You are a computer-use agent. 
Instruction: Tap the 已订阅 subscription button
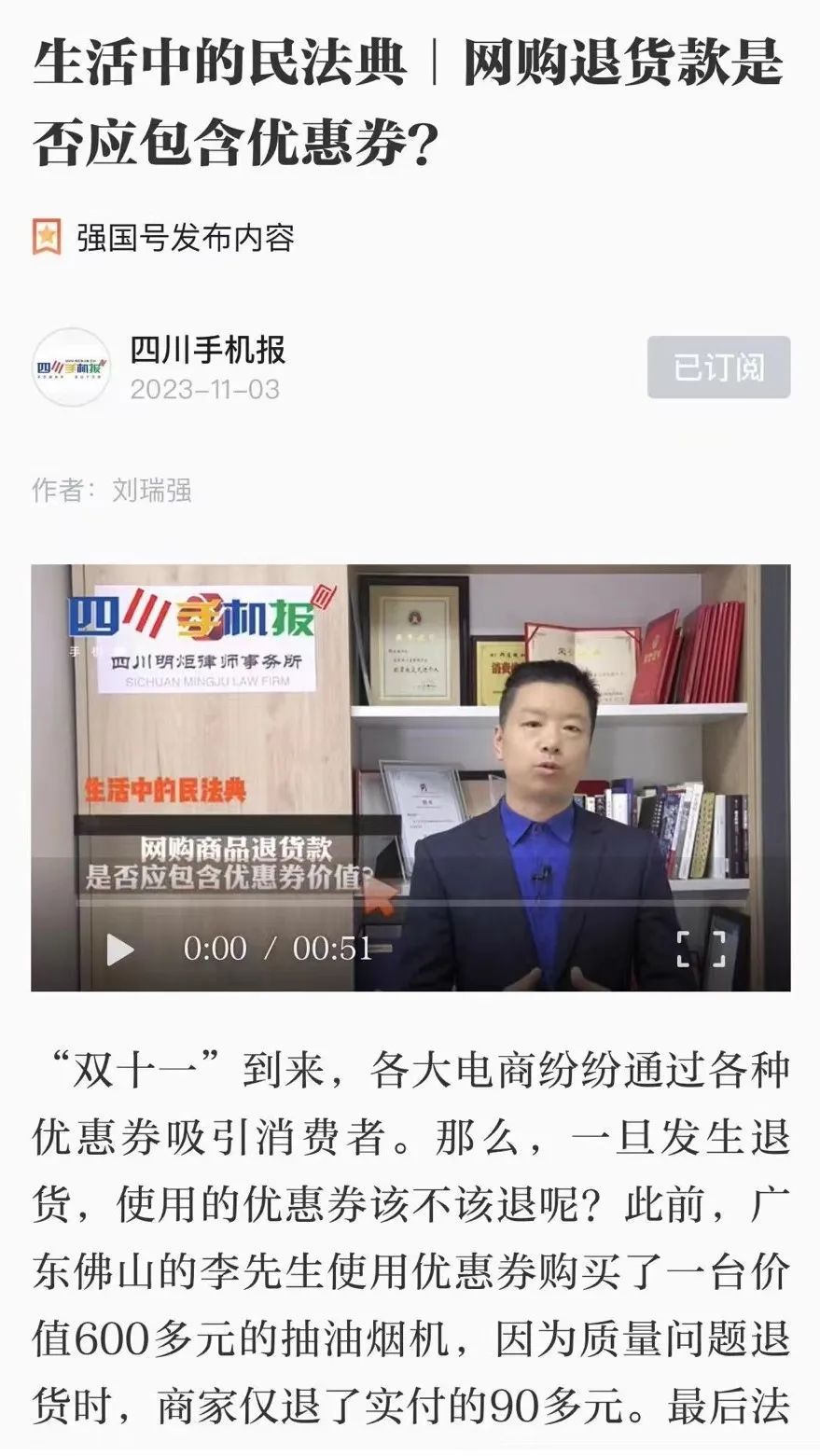pos(718,367)
